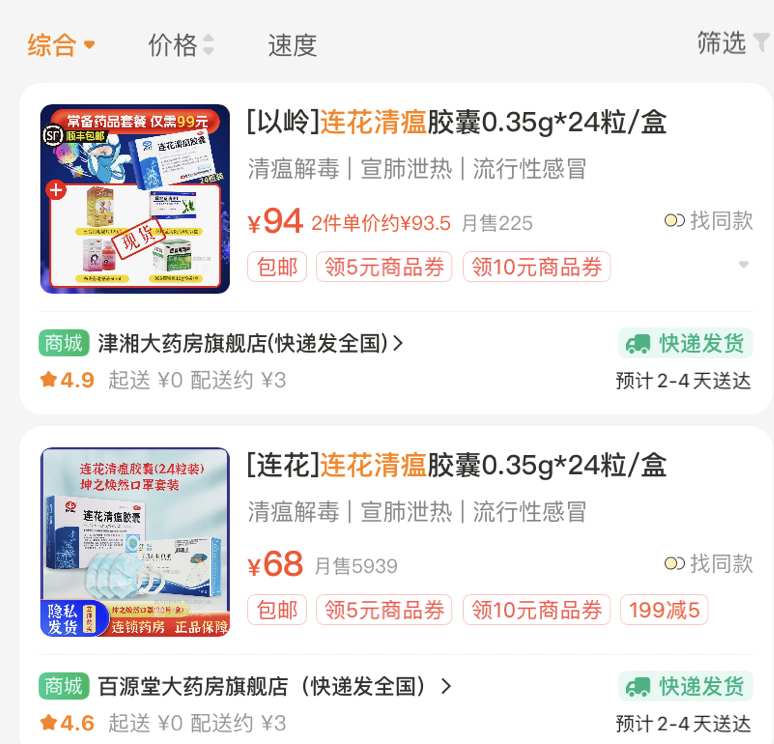Open the 筛选 filter
The image size is (774, 744).
pyautogui.click(x=732, y=43)
